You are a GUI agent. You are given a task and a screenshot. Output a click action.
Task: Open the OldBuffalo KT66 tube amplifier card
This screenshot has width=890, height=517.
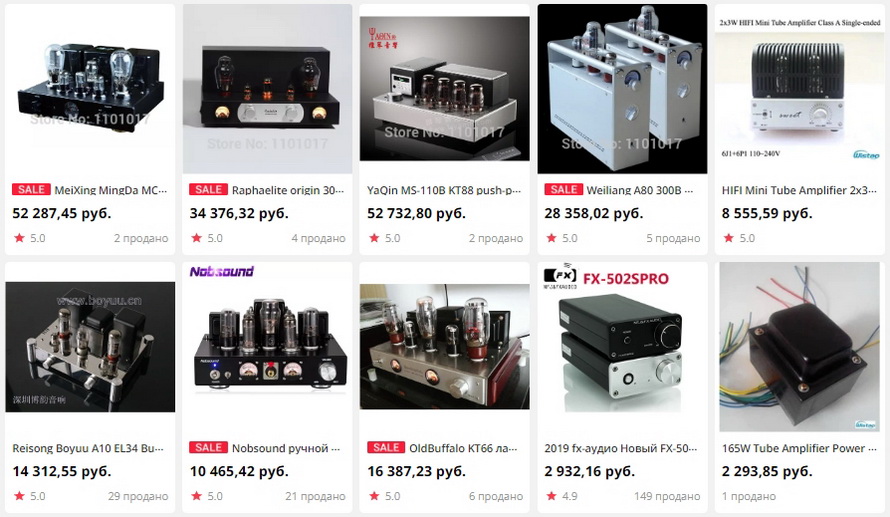click(444, 347)
